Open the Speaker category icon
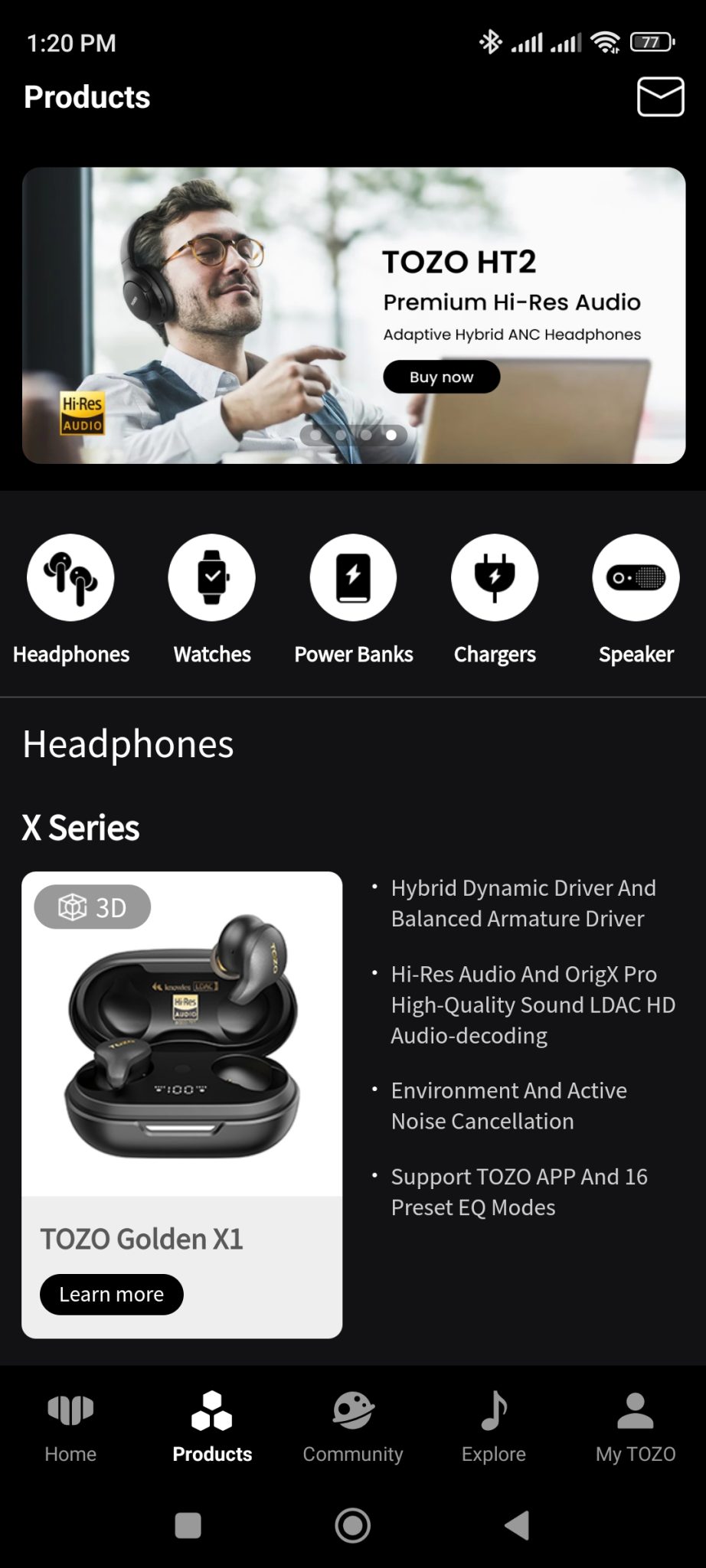The height and width of the screenshot is (1568, 706). [x=636, y=578]
